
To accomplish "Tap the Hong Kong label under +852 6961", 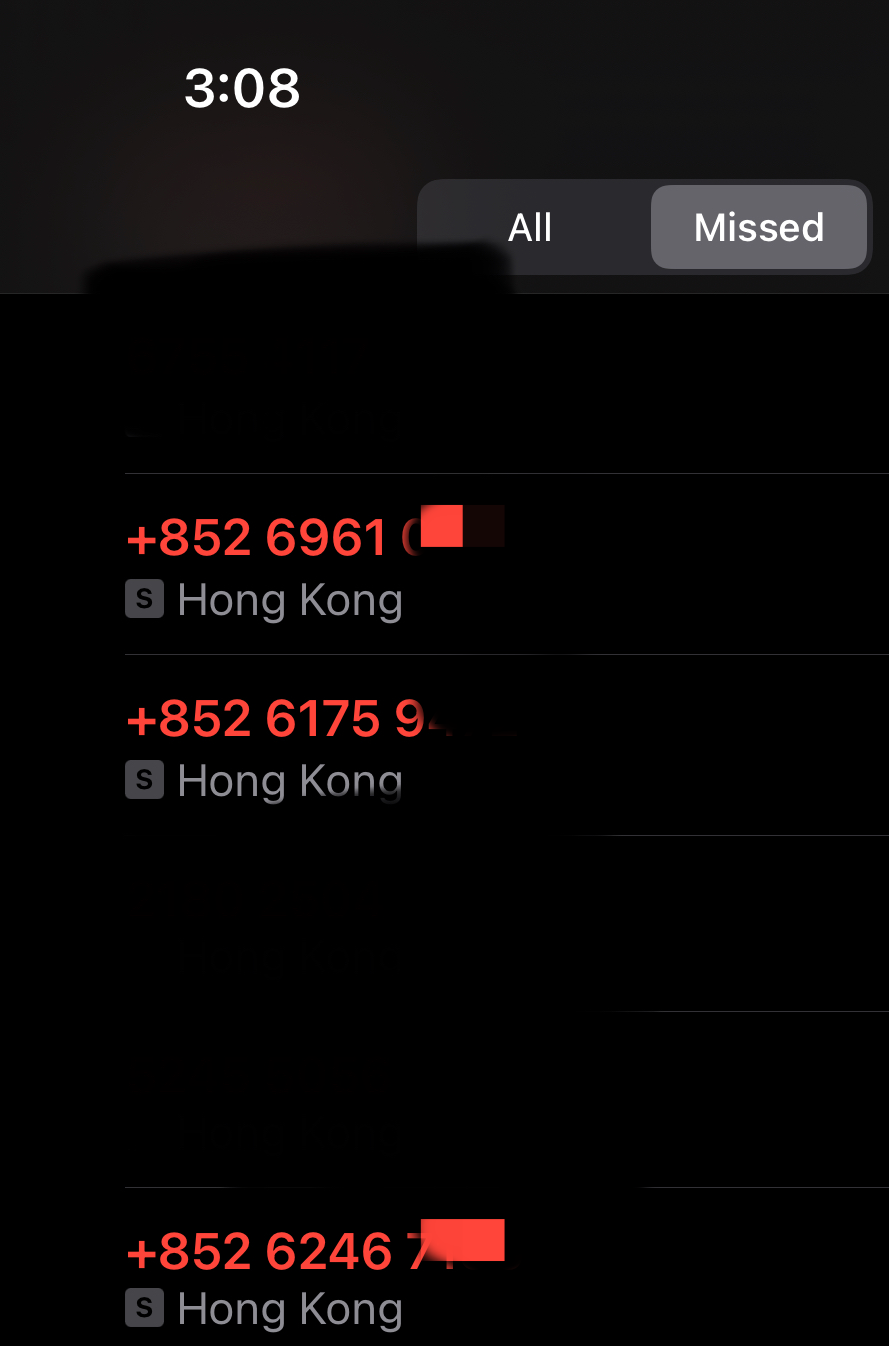I will click(x=289, y=598).
